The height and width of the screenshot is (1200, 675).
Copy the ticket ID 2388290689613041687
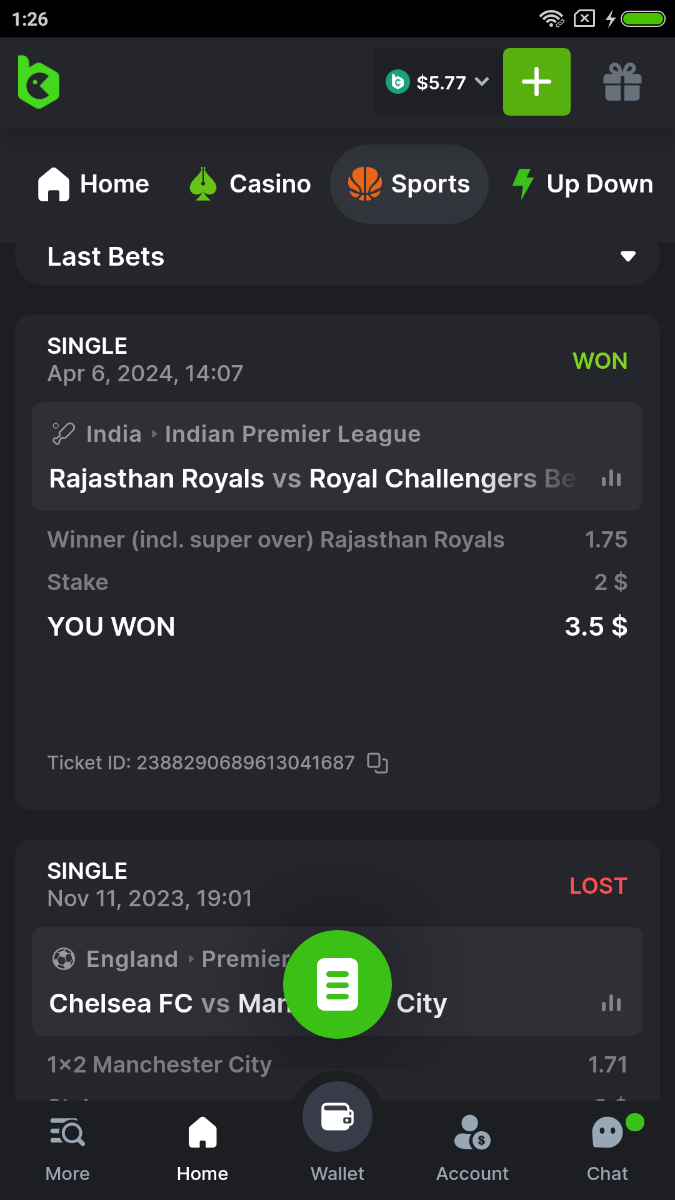(377, 763)
